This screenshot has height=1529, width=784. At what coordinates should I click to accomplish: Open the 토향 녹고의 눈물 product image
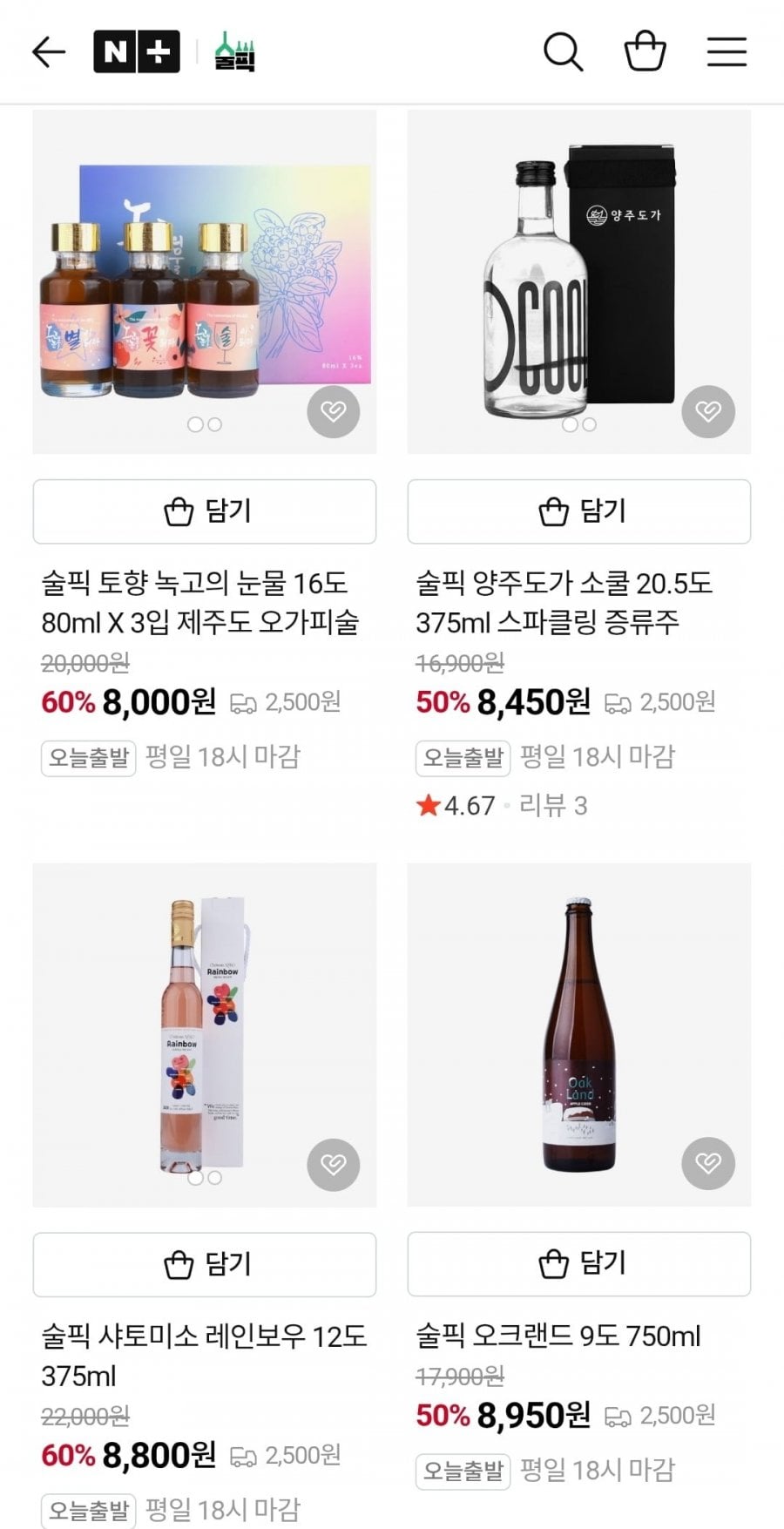204,281
